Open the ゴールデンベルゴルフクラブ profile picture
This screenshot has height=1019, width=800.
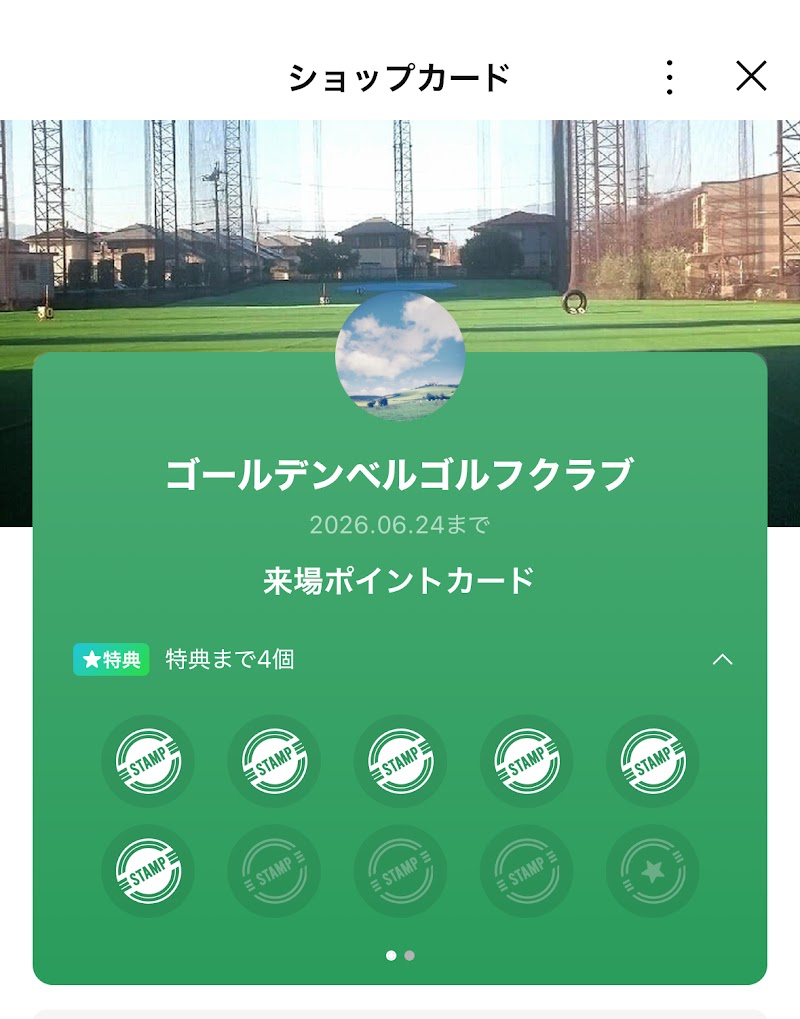[x=400, y=355]
